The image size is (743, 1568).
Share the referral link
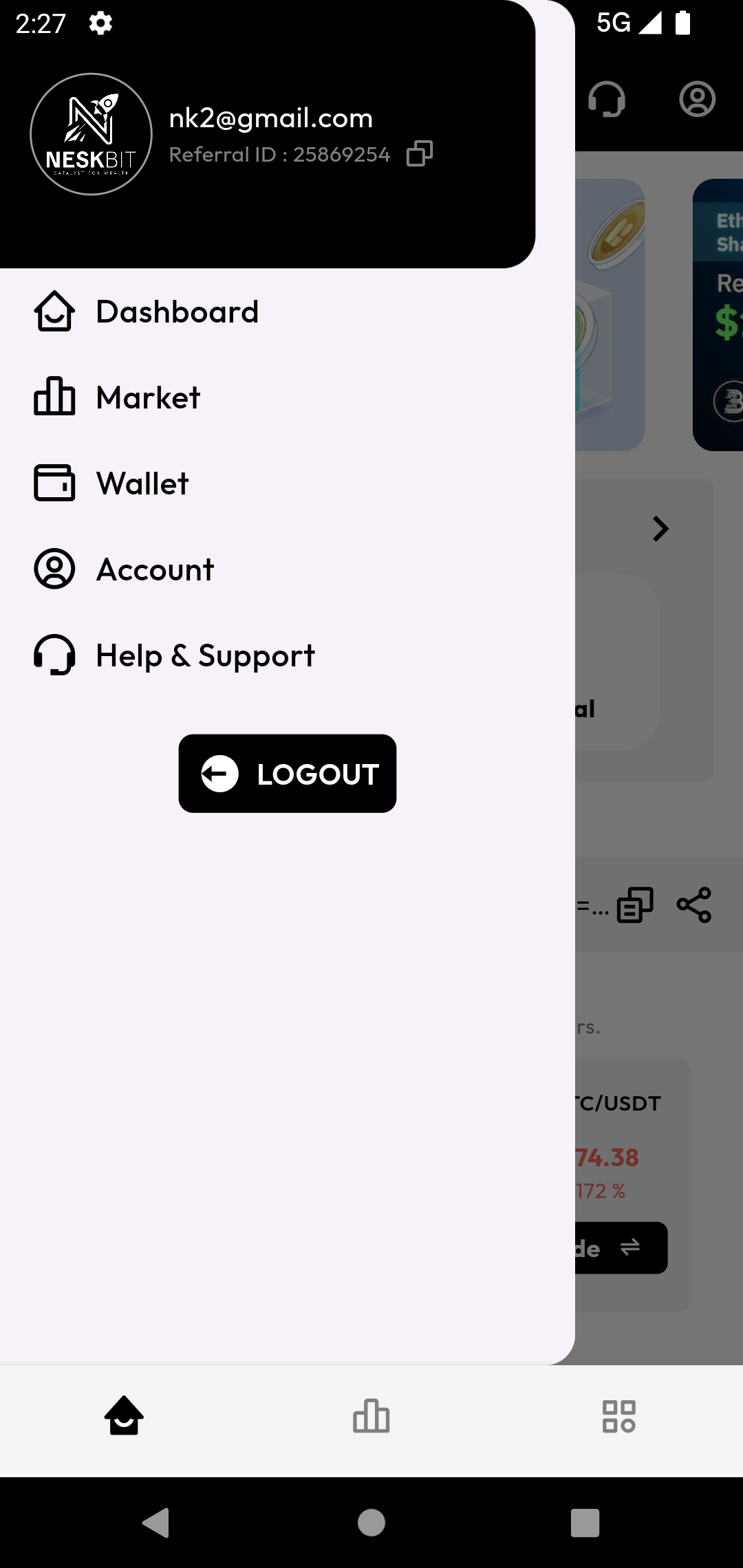(x=693, y=905)
